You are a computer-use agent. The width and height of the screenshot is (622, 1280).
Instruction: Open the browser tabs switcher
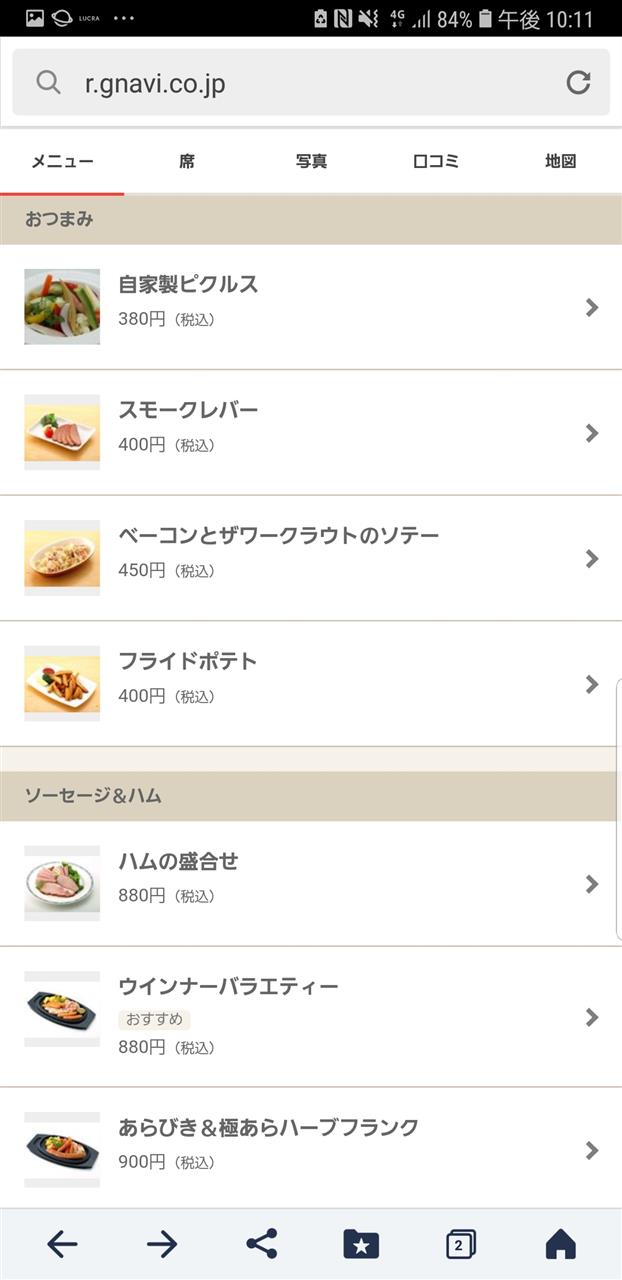[460, 1244]
